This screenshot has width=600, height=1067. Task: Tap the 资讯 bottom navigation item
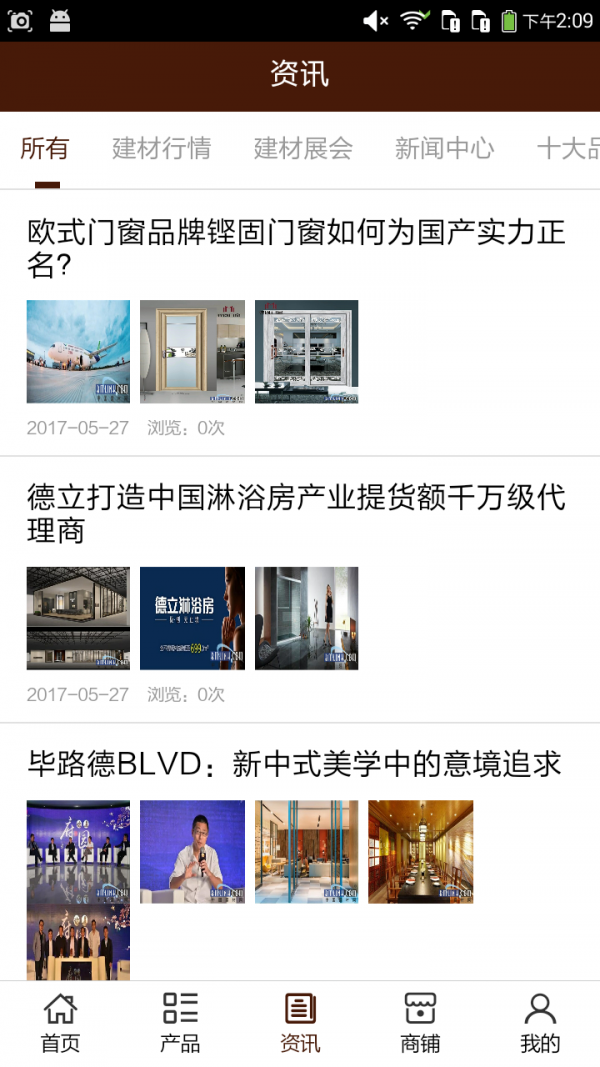click(300, 1023)
